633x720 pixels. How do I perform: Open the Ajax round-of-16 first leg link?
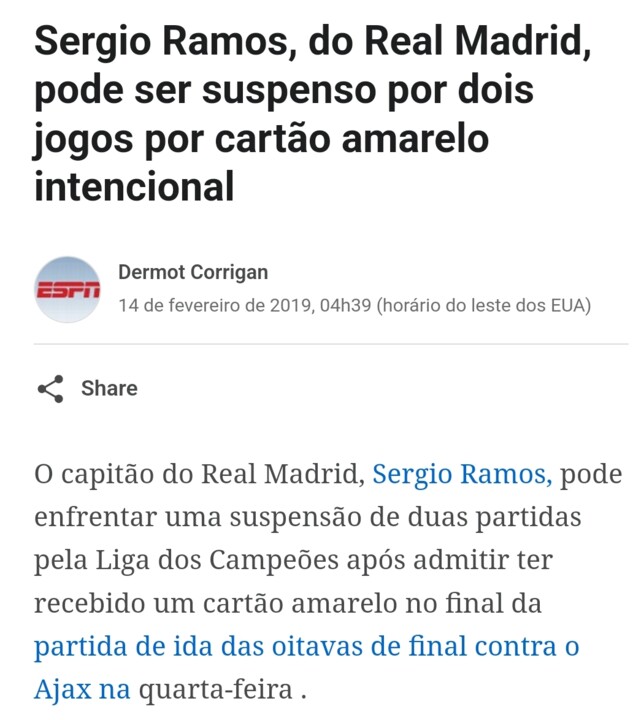306,647
